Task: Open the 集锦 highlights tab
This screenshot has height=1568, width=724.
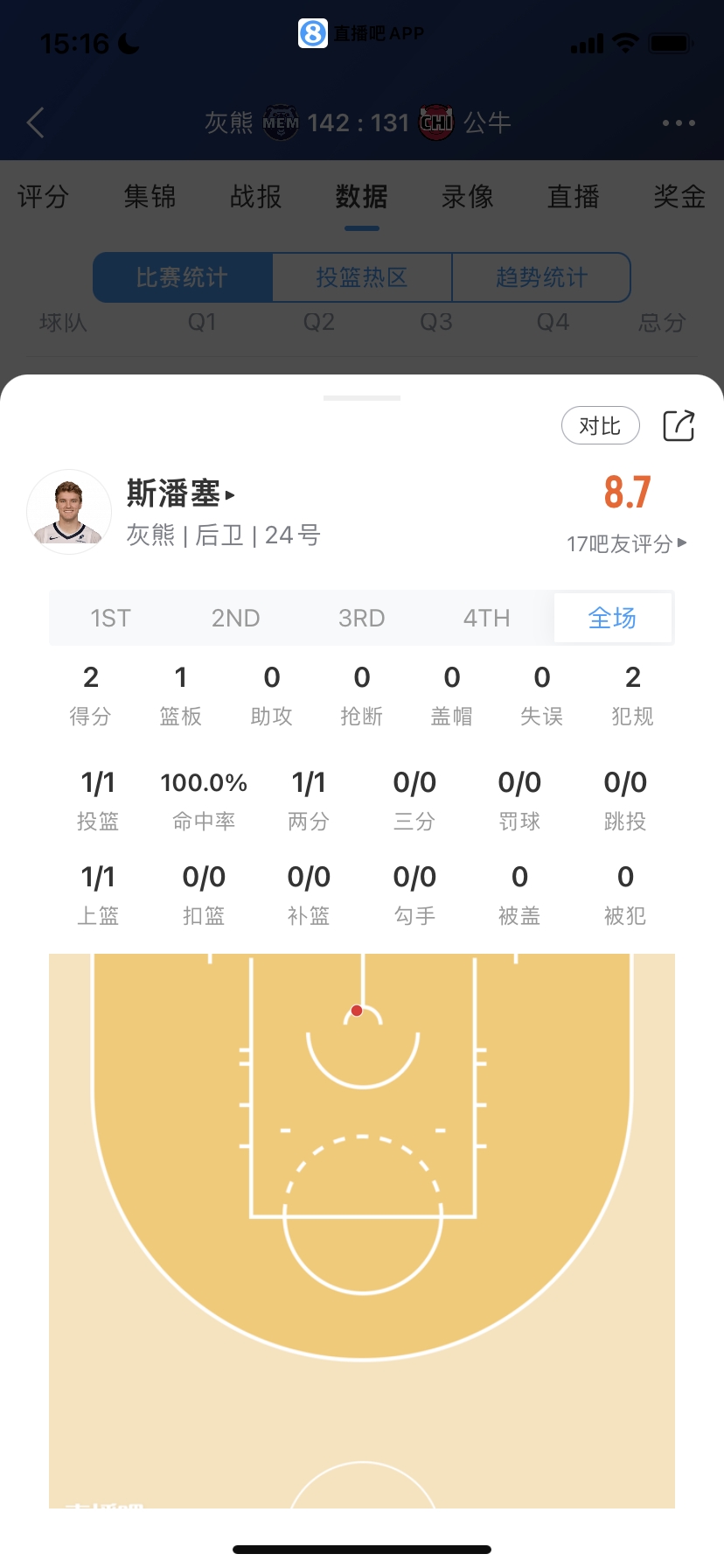Action: [x=150, y=197]
